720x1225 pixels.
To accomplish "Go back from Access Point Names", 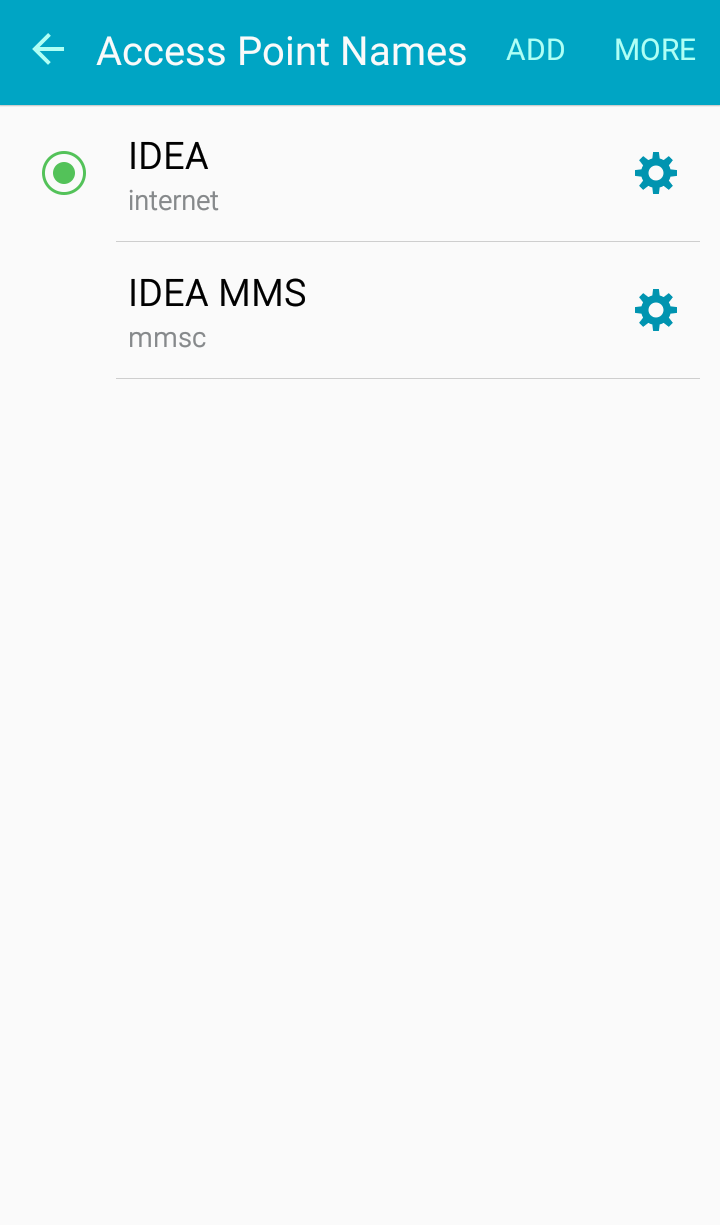I will (x=48, y=50).
